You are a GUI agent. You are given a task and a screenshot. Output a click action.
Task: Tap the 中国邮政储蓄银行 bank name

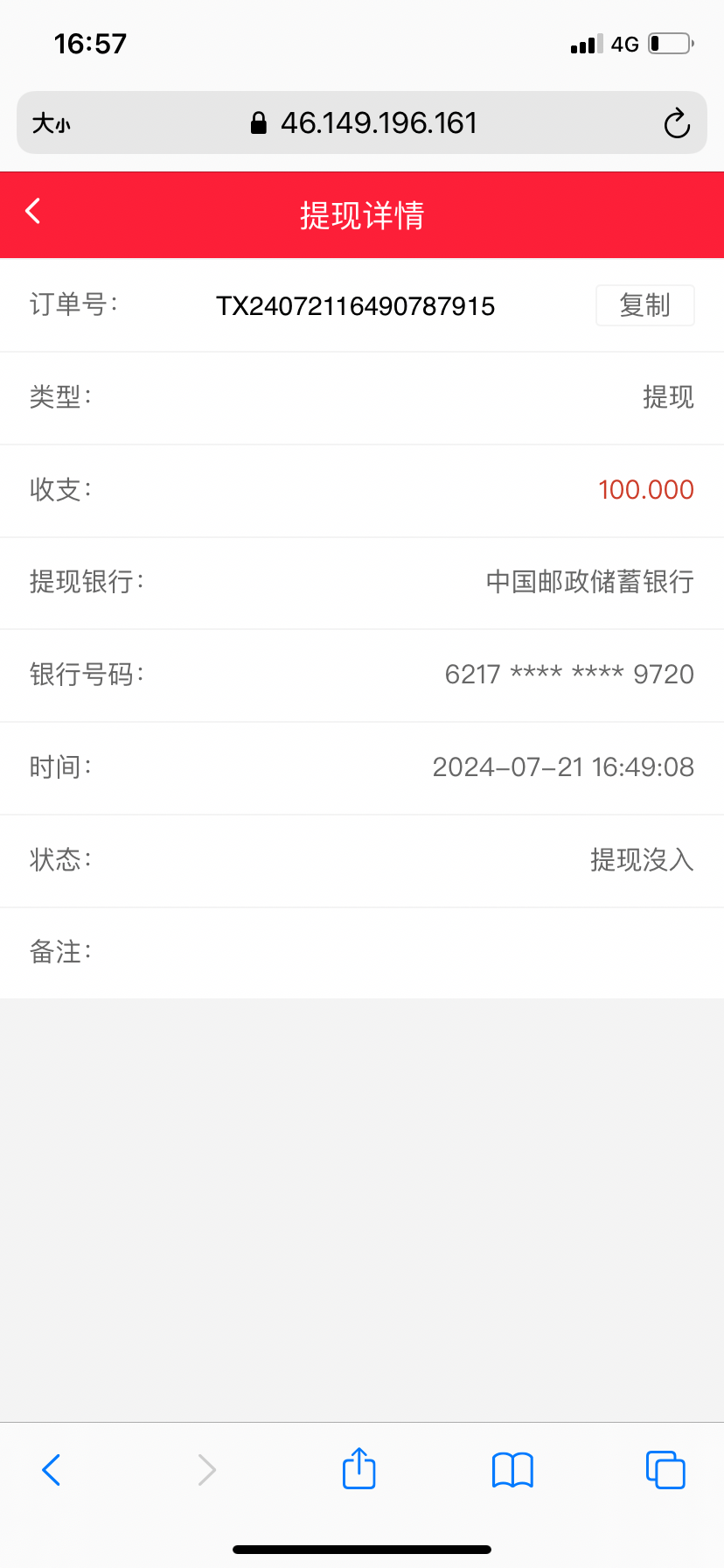coord(589,583)
